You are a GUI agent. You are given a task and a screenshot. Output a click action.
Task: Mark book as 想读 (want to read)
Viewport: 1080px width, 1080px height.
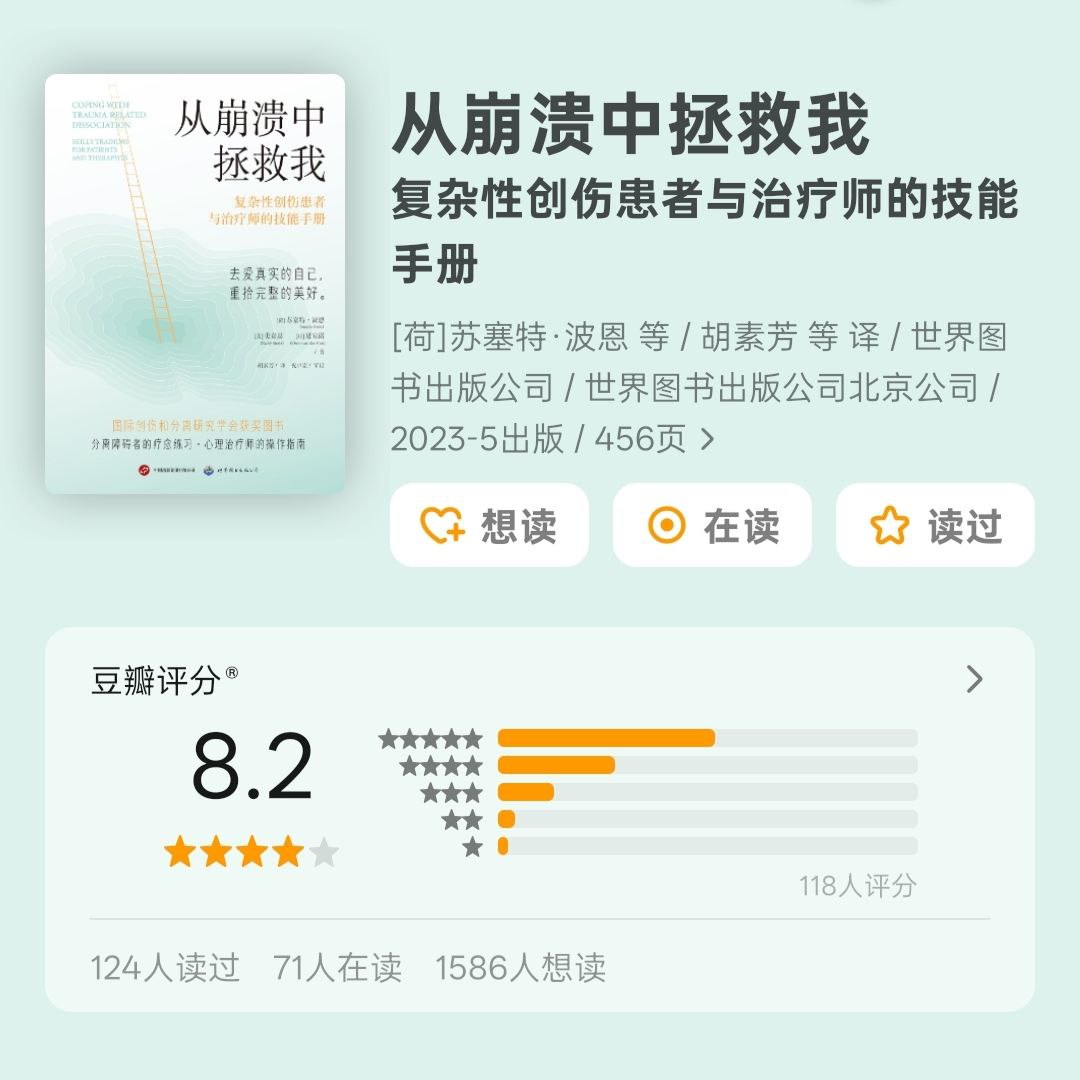[x=489, y=526]
